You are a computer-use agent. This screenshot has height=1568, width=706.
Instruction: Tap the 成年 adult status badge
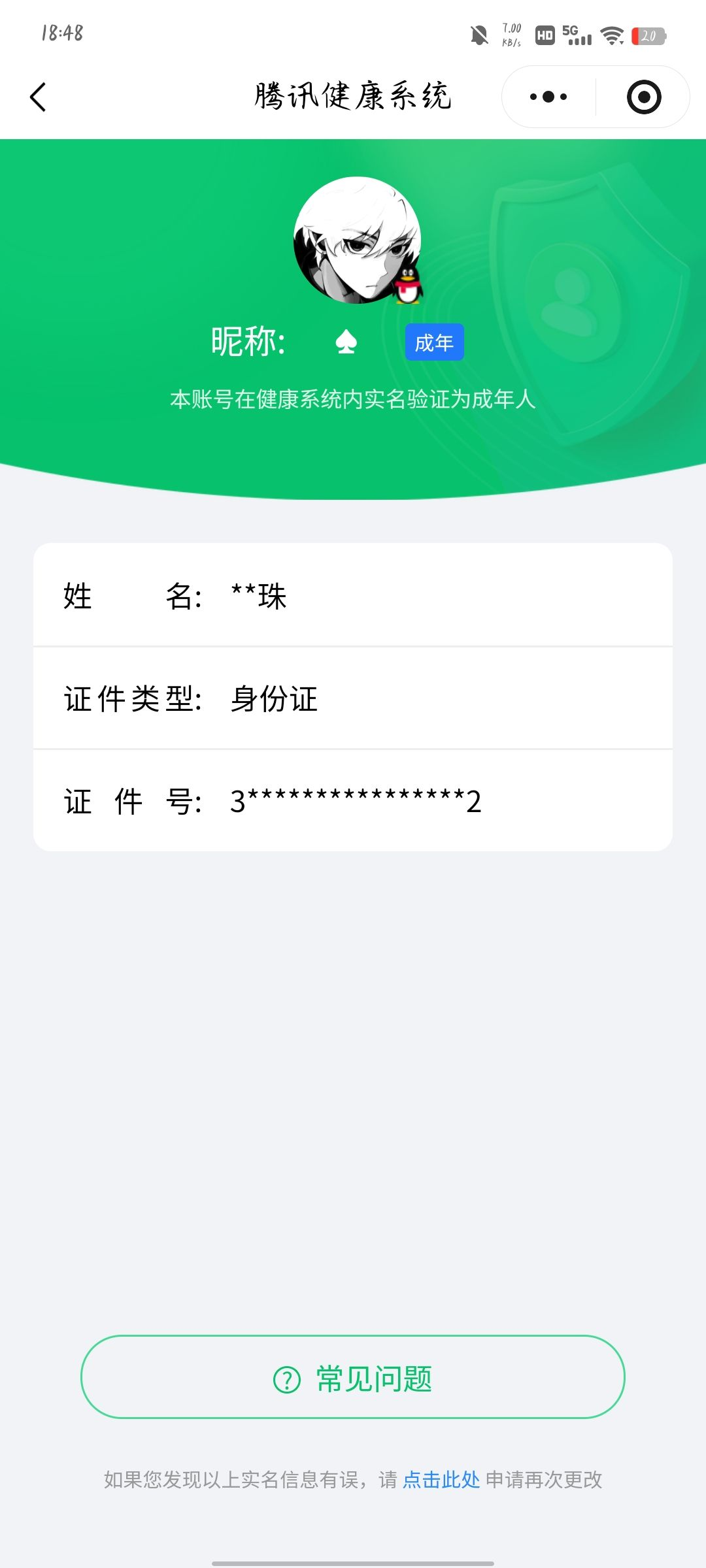(433, 342)
